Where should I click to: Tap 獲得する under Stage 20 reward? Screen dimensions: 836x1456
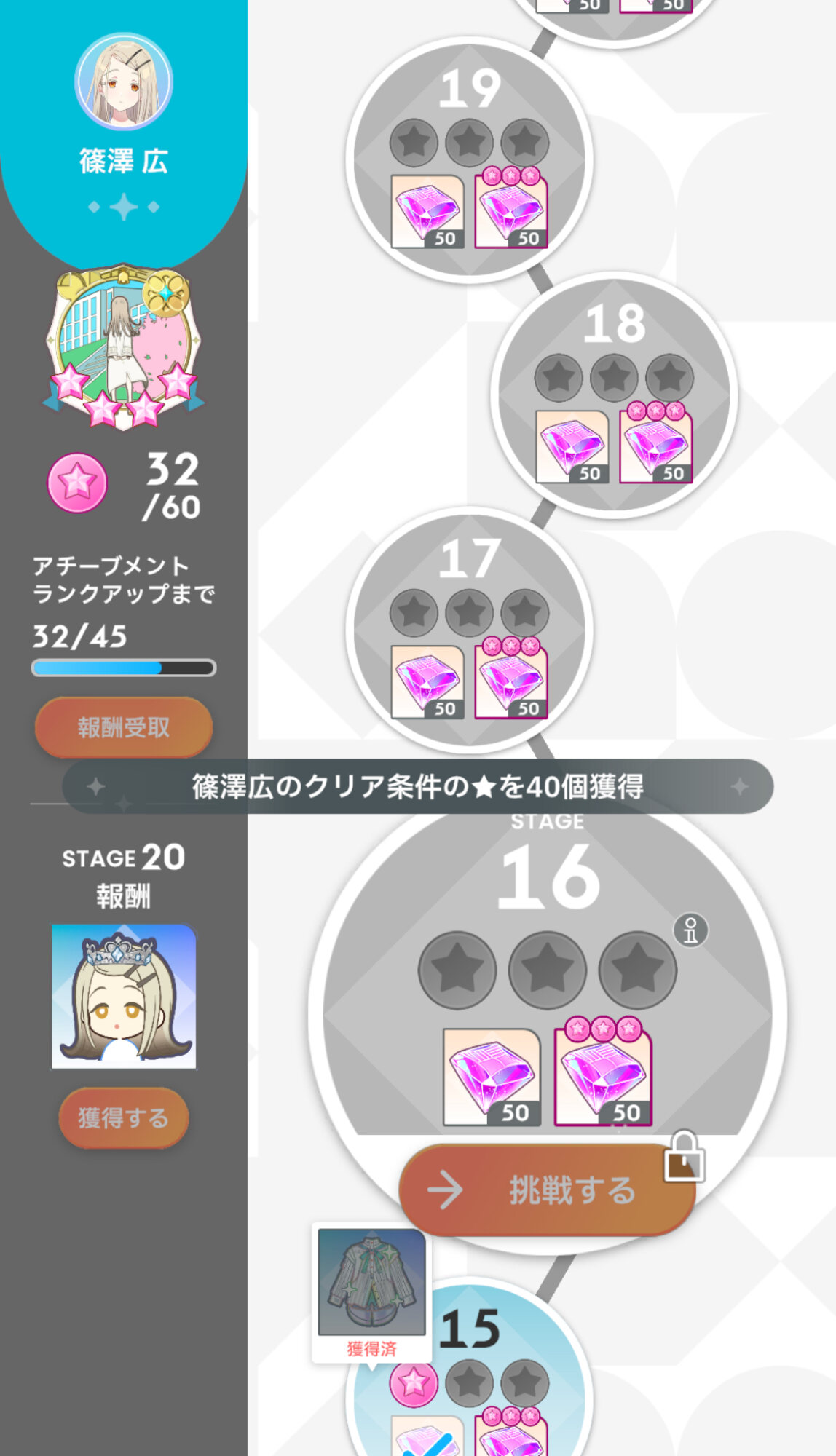(124, 1117)
